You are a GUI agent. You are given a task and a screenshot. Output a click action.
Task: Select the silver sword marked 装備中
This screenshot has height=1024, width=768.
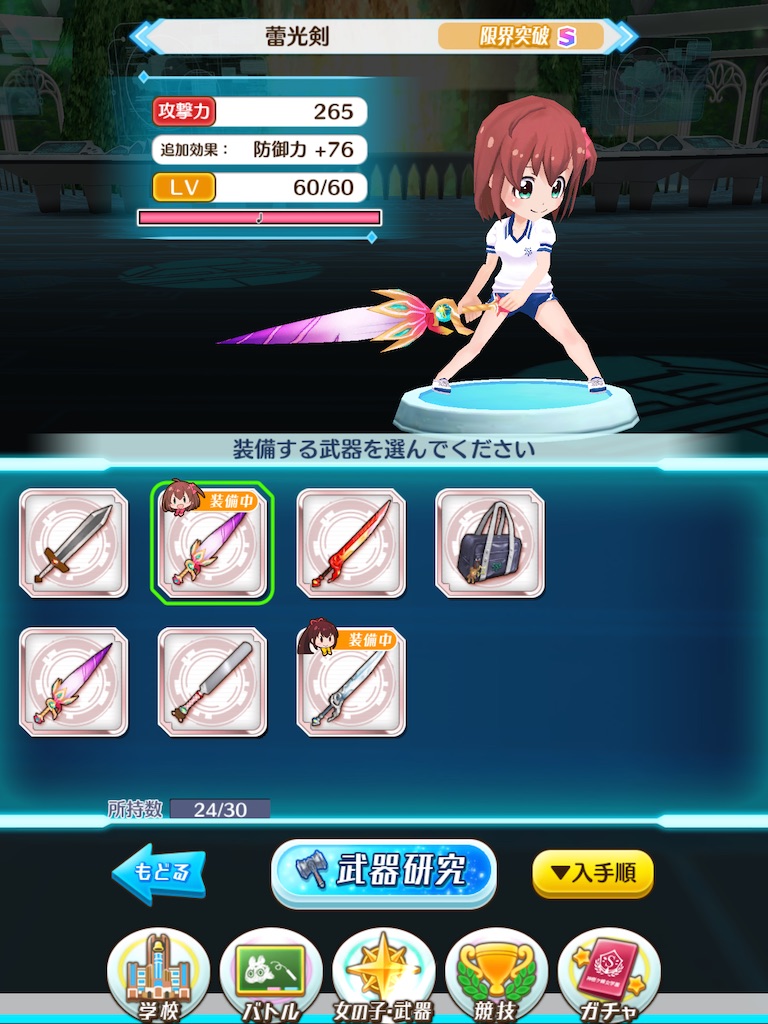coord(351,682)
